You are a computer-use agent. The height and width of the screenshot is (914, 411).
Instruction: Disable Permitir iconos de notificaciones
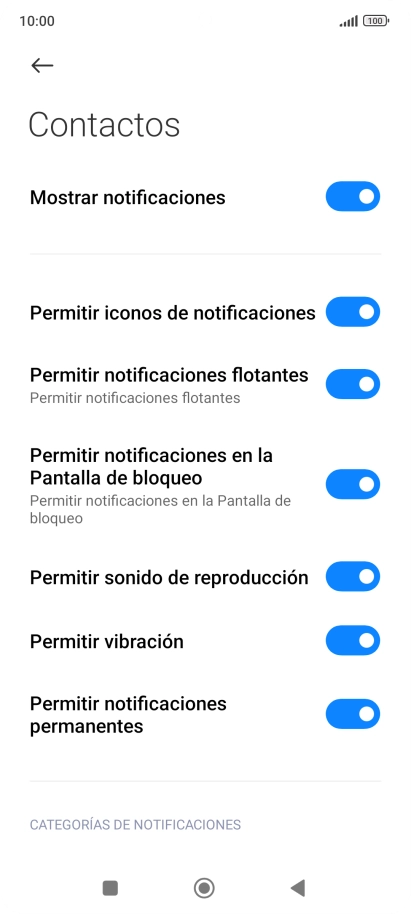pos(352,312)
